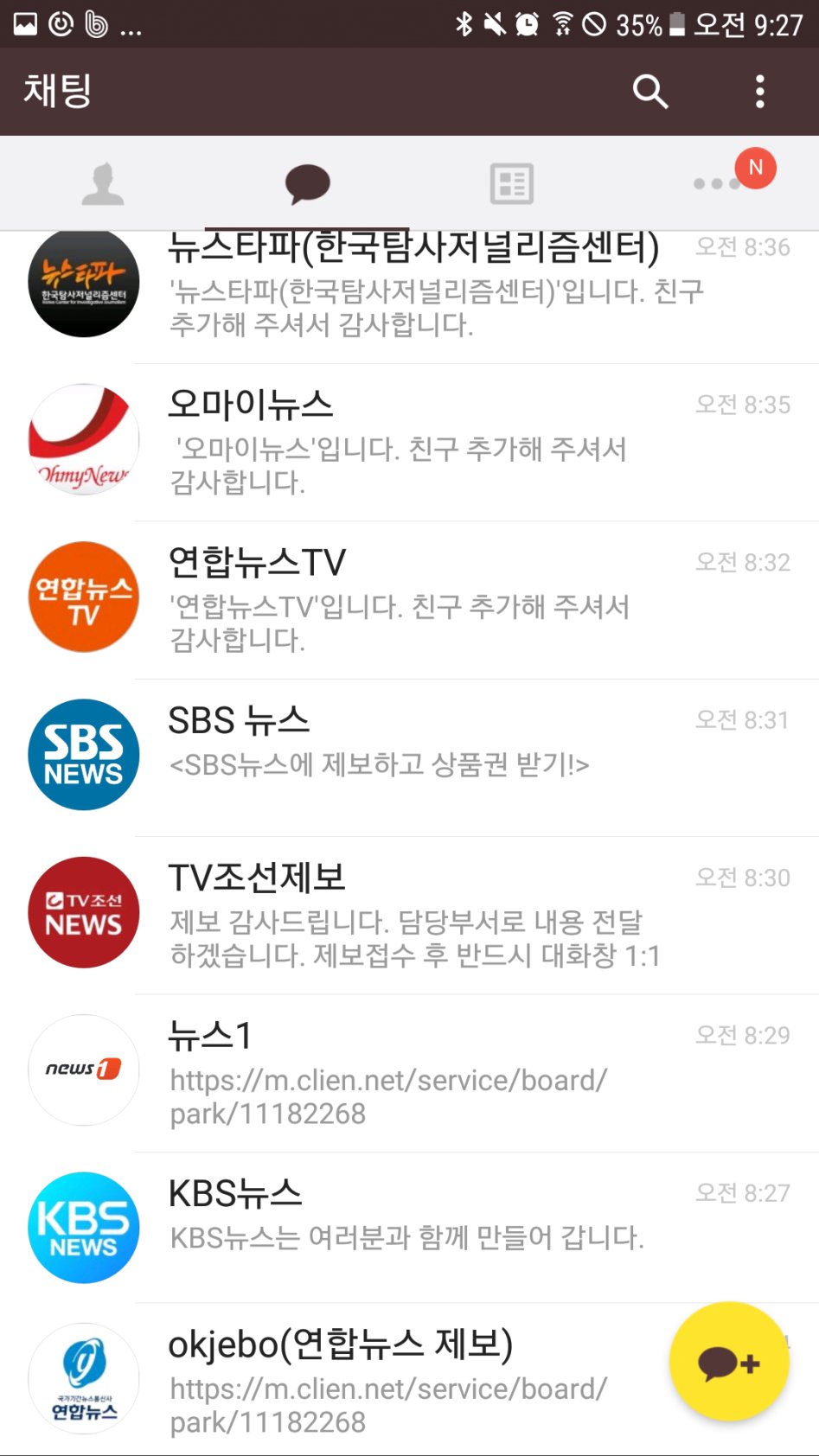Open the overflow menu with three dots
The height and width of the screenshot is (1456, 819).
click(x=759, y=91)
